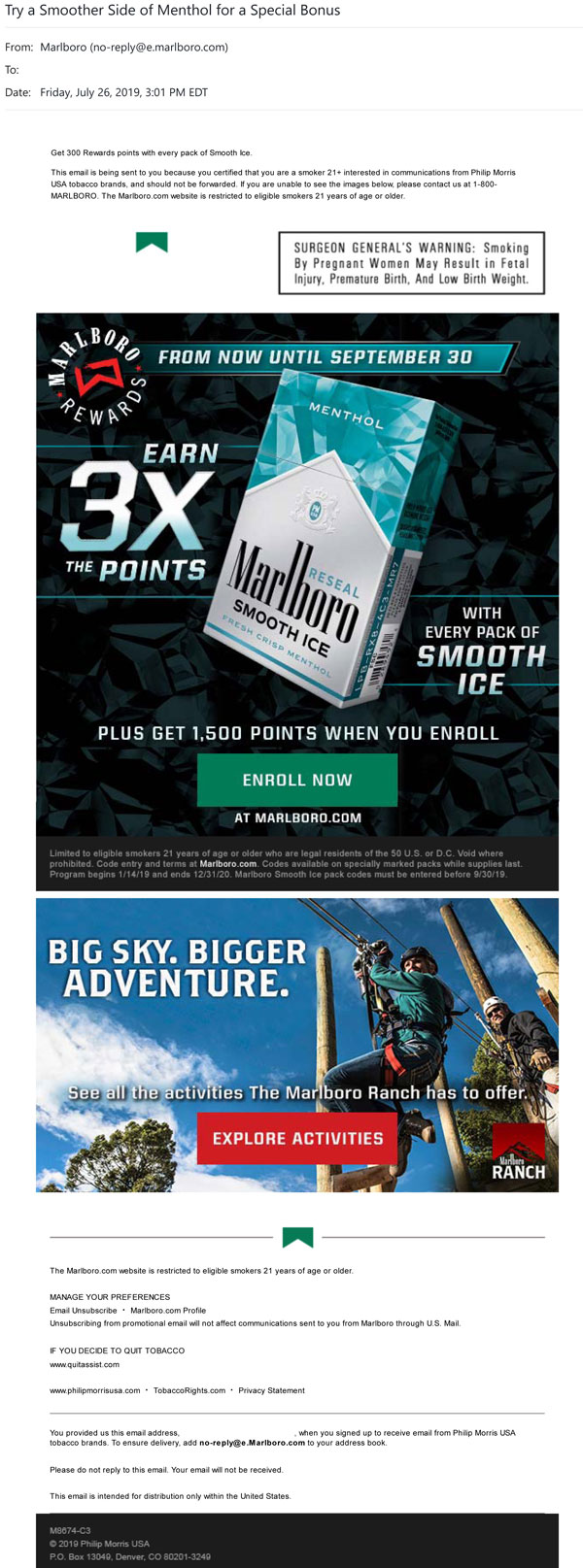Open the www.philipmorrisusa.com link
The width and height of the screenshot is (583, 1568).
tap(94, 1390)
